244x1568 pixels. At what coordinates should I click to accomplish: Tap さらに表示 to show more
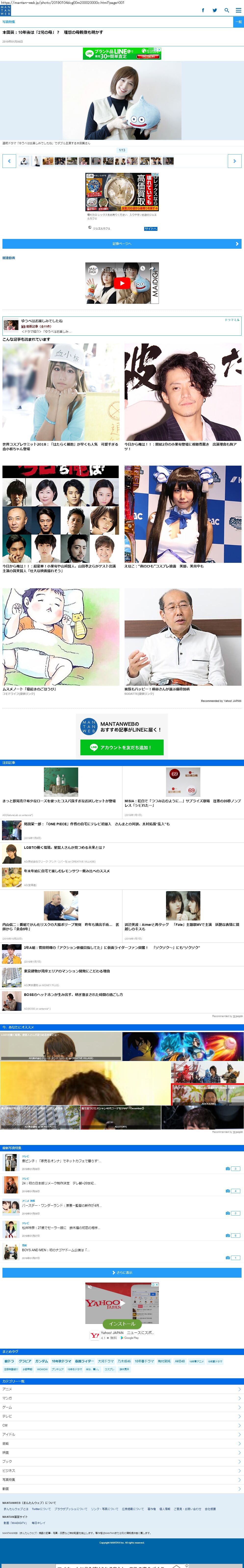click(x=122, y=1272)
